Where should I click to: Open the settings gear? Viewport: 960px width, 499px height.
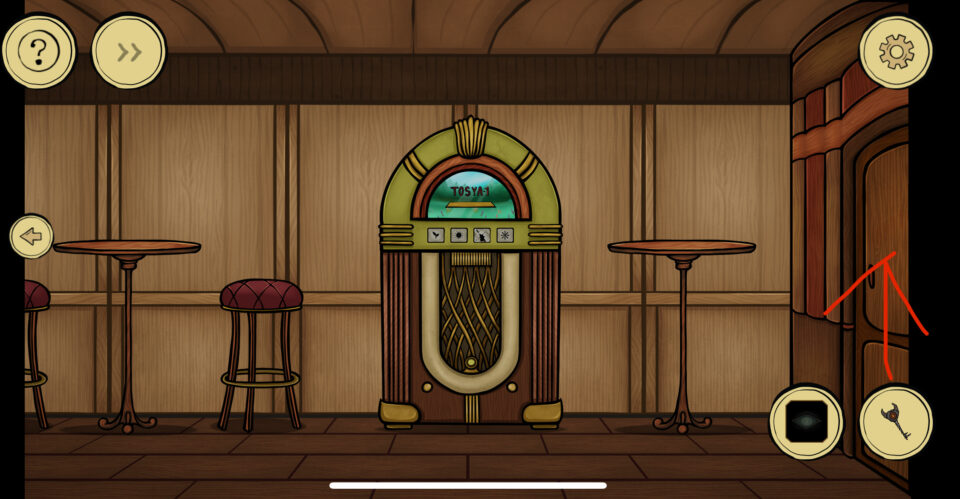coord(895,52)
